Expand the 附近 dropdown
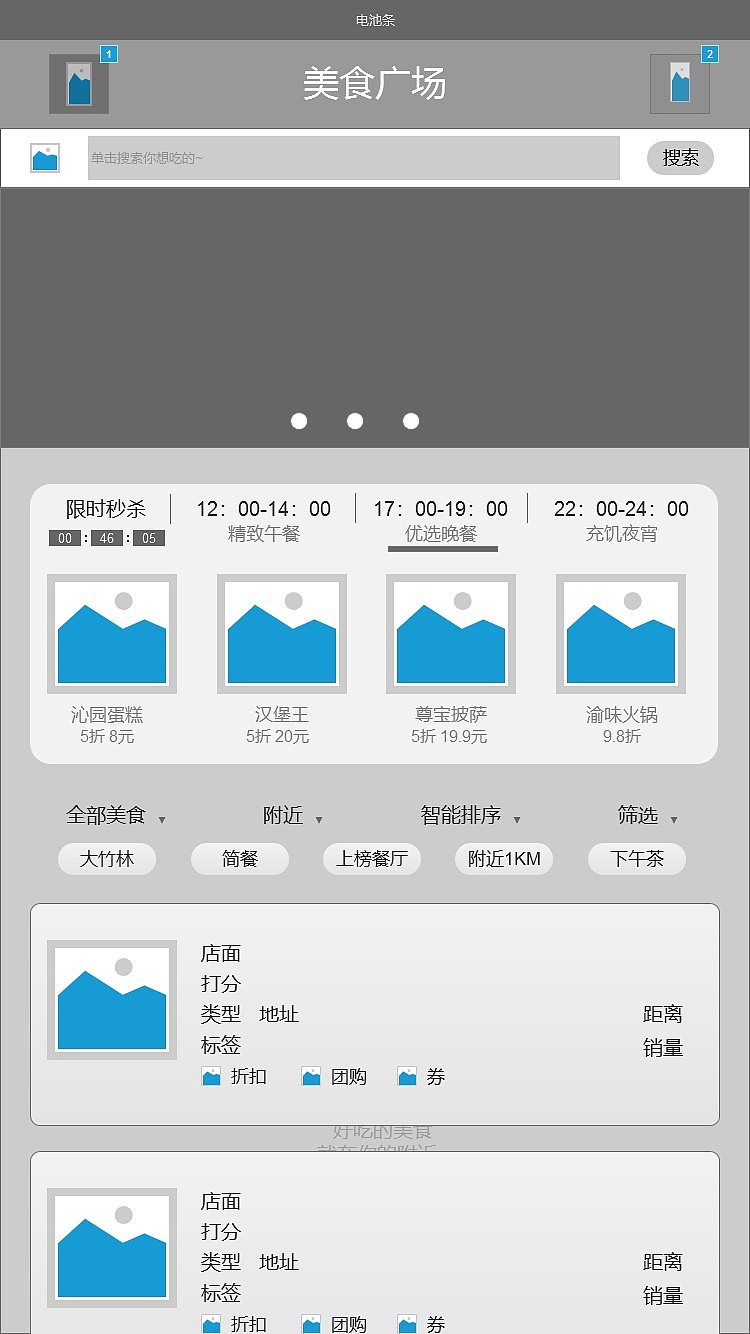The width and height of the screenshot is (750, 1334). [x=292, y=816]
